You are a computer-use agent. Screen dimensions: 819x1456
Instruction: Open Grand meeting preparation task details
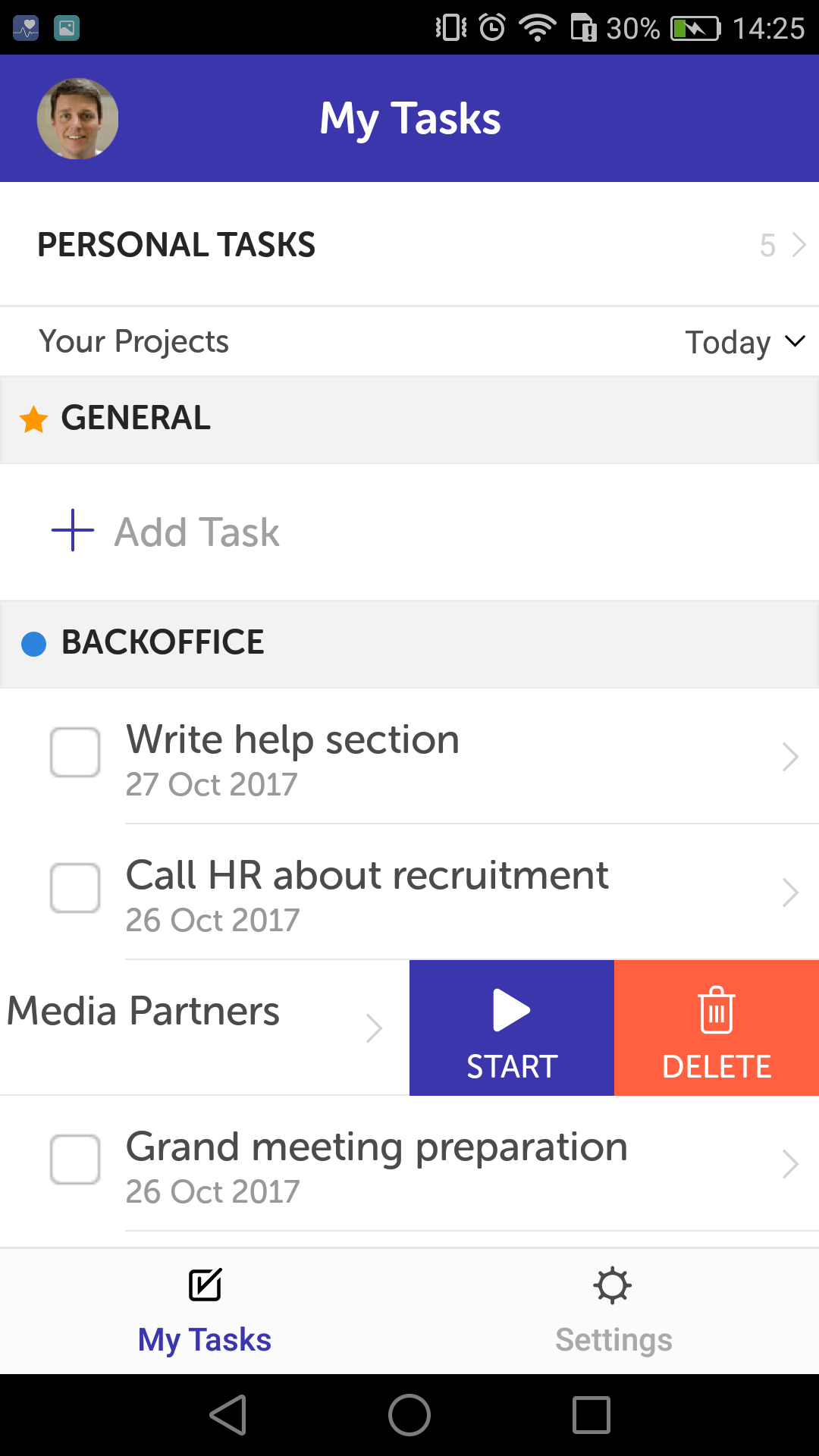pos(455,1163)
